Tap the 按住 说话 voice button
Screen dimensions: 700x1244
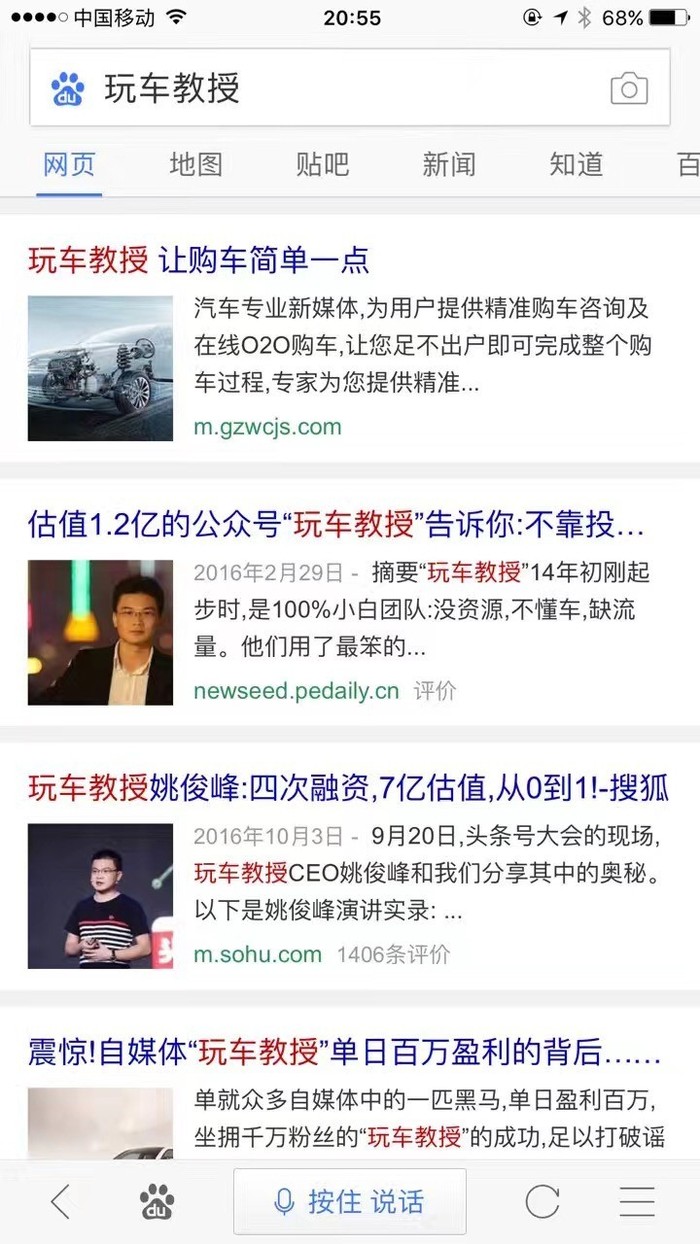tap(350, 1201)
